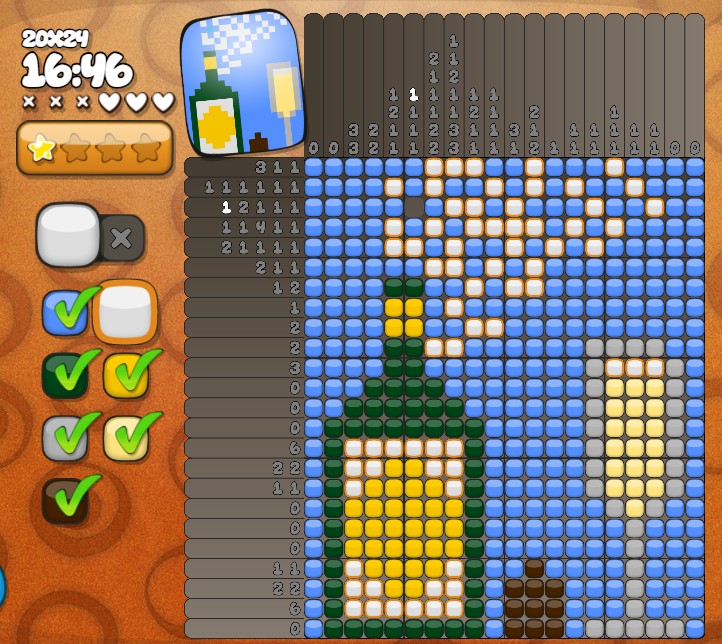Select the yellow color swatch

point(126,375)
